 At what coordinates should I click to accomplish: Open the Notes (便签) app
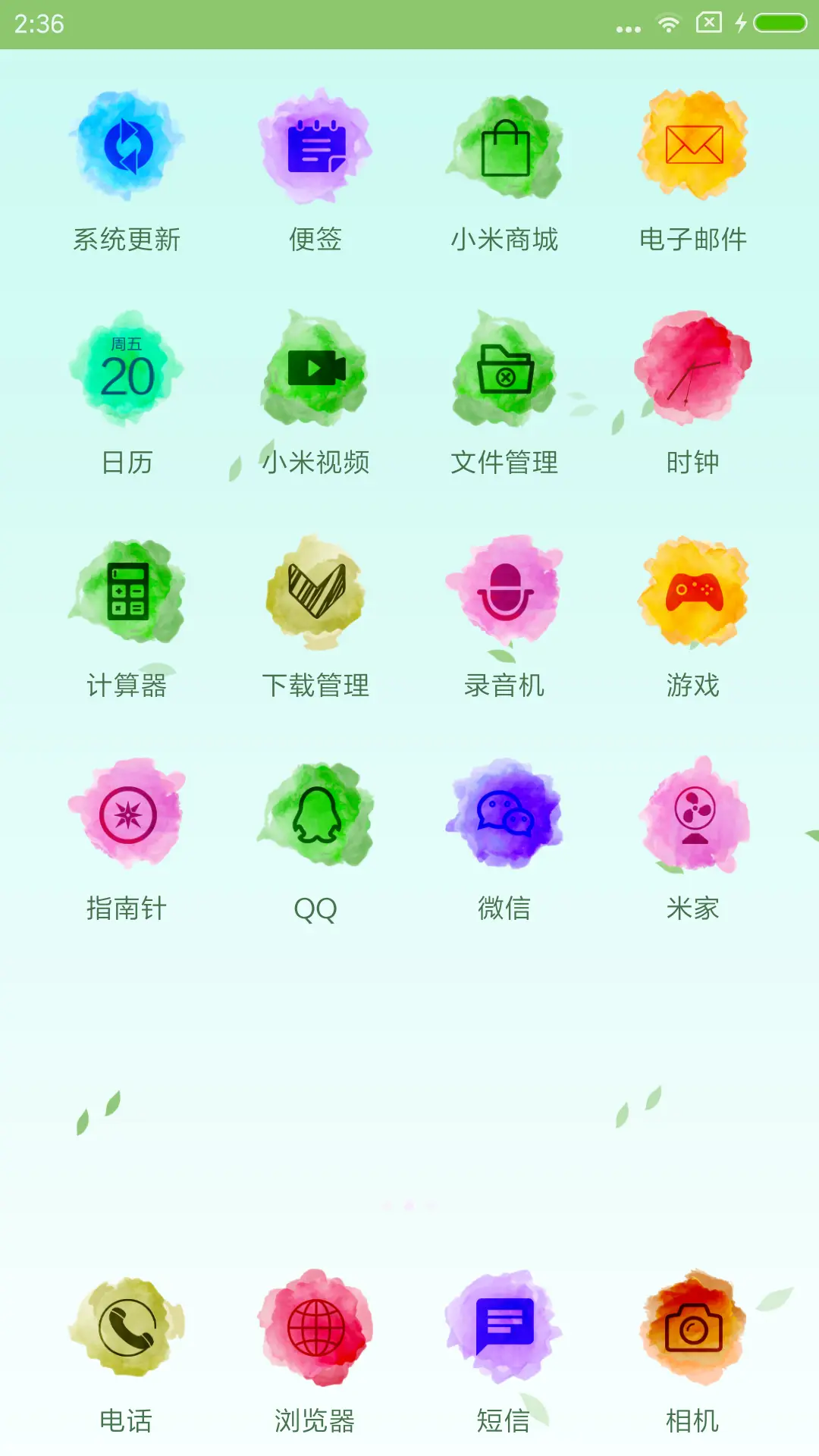click(315, 148)
